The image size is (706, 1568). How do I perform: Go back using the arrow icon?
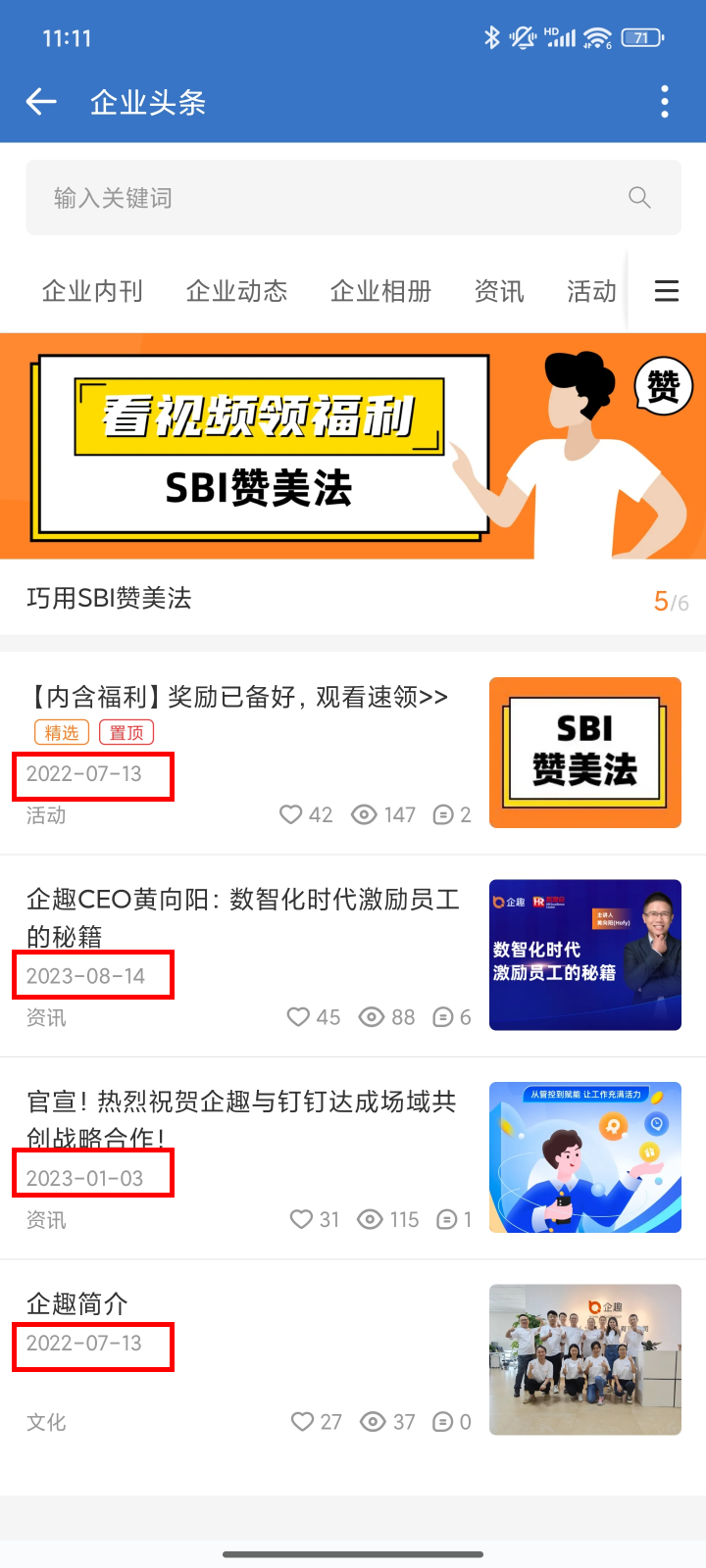pos(41,102)
